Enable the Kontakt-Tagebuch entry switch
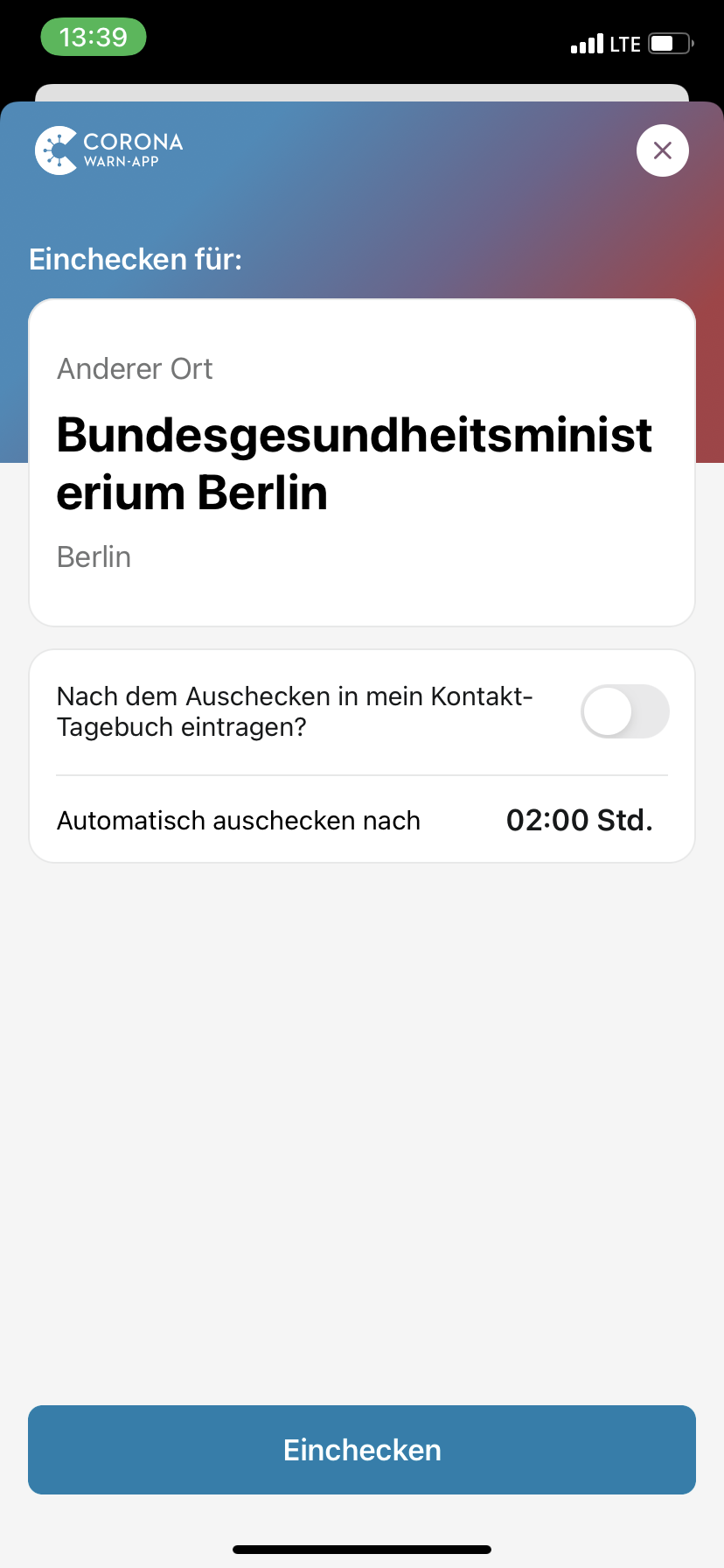Viewport: 724px width, 1568px height. click(624, 711)
